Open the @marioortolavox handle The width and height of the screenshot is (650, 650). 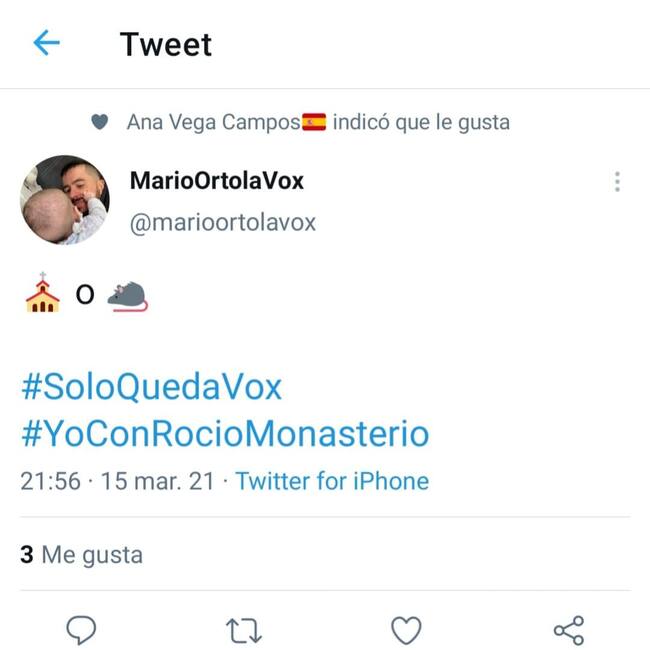click(x=222, y=223)
